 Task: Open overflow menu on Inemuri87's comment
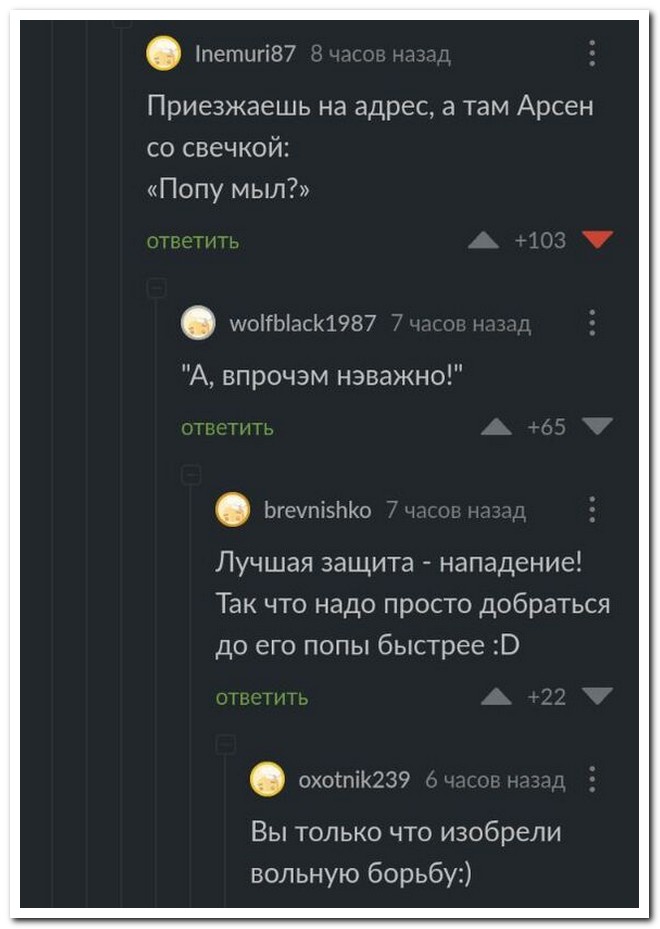tap(593, 53)
